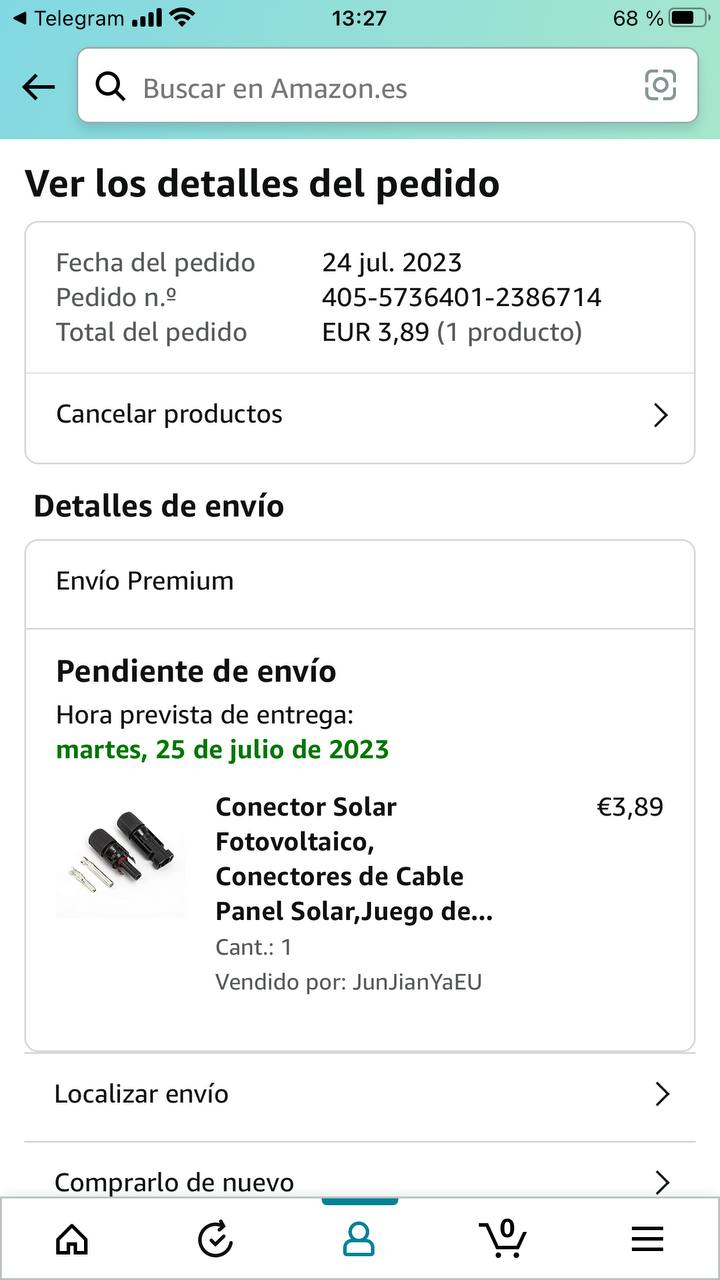Open the buy again tab with clock icon
Screen dimensions: 720x1280
click(215, 1240)
